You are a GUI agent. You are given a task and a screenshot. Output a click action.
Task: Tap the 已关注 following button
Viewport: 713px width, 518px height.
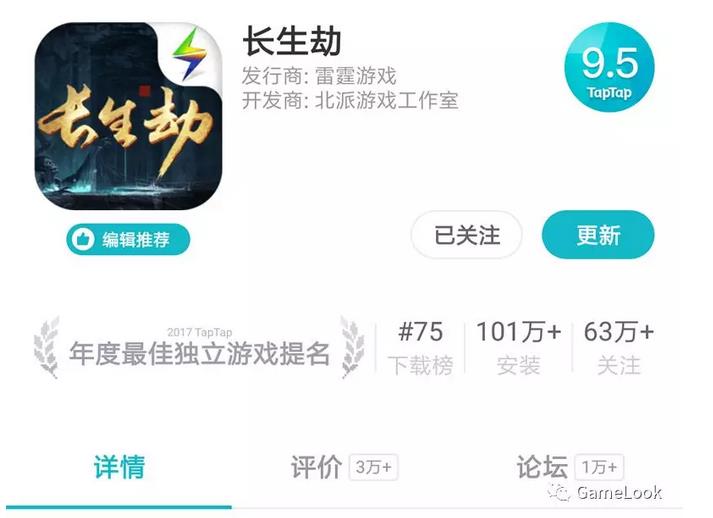(466, 236)
